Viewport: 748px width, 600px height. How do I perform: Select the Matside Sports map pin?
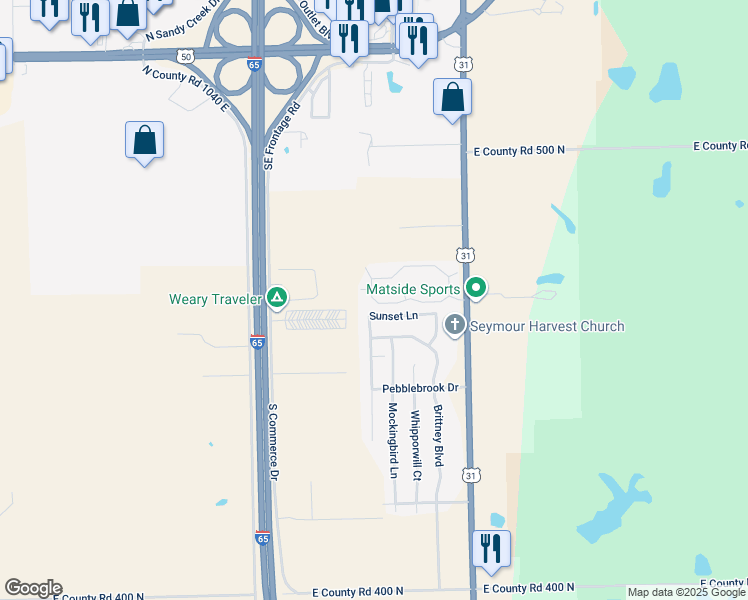click(476, 290)
